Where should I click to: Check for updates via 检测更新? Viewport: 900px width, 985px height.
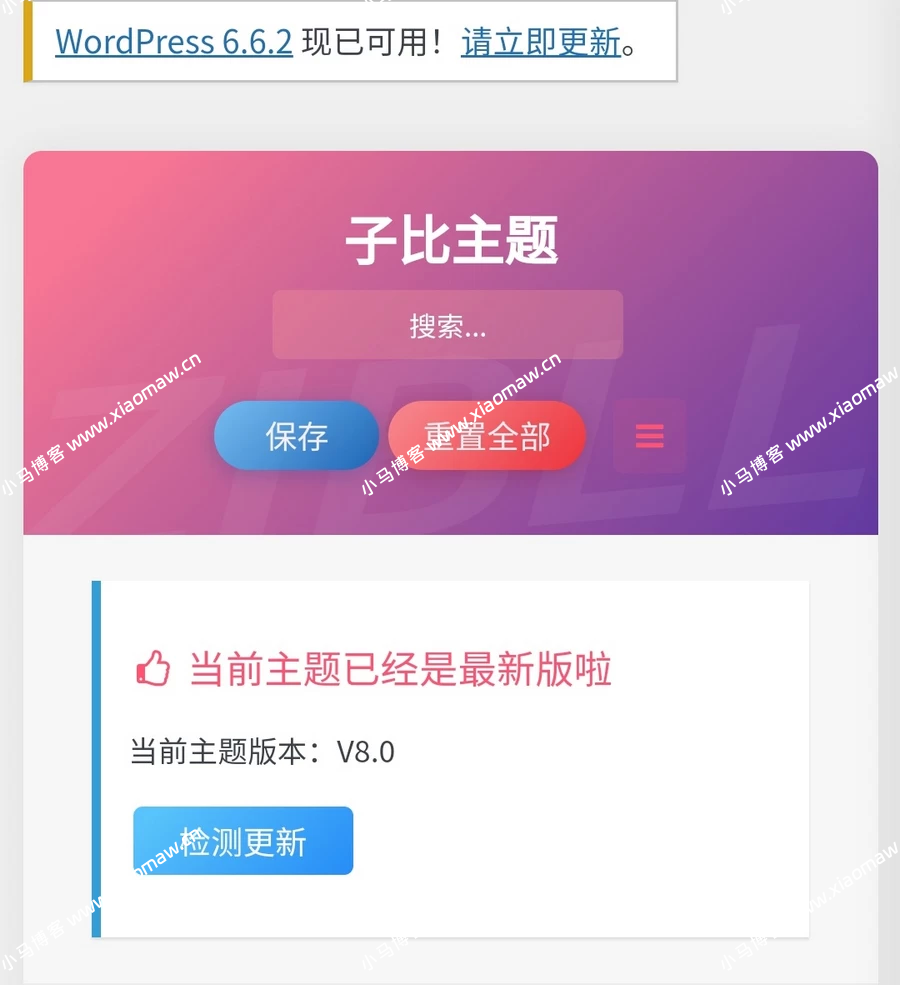click(243, 841)
